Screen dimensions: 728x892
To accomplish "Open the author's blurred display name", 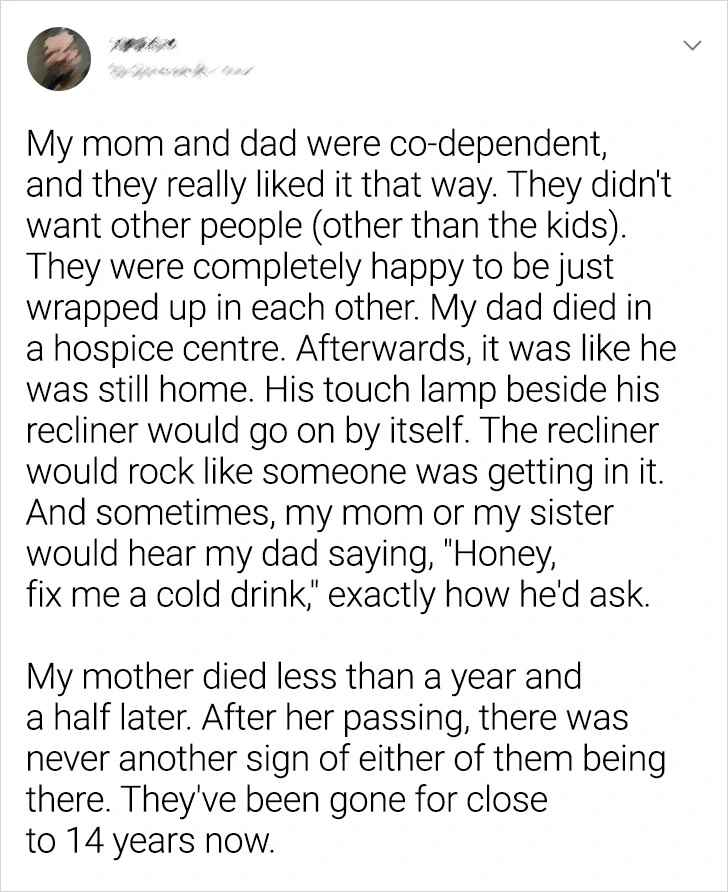I will pyautogui.click(x=138, y=47).
